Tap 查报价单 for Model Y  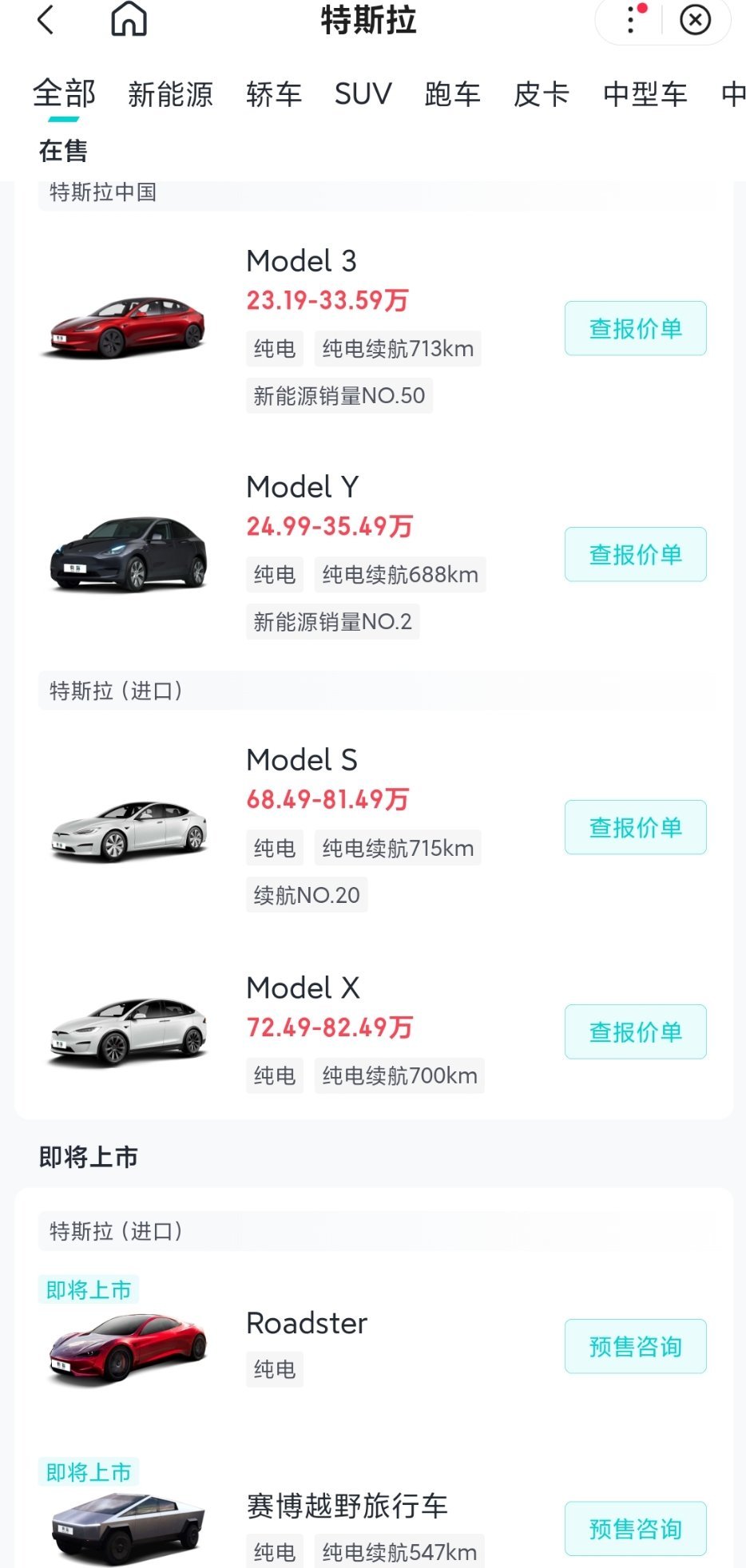pyautogui.click(x=634, y=554)
